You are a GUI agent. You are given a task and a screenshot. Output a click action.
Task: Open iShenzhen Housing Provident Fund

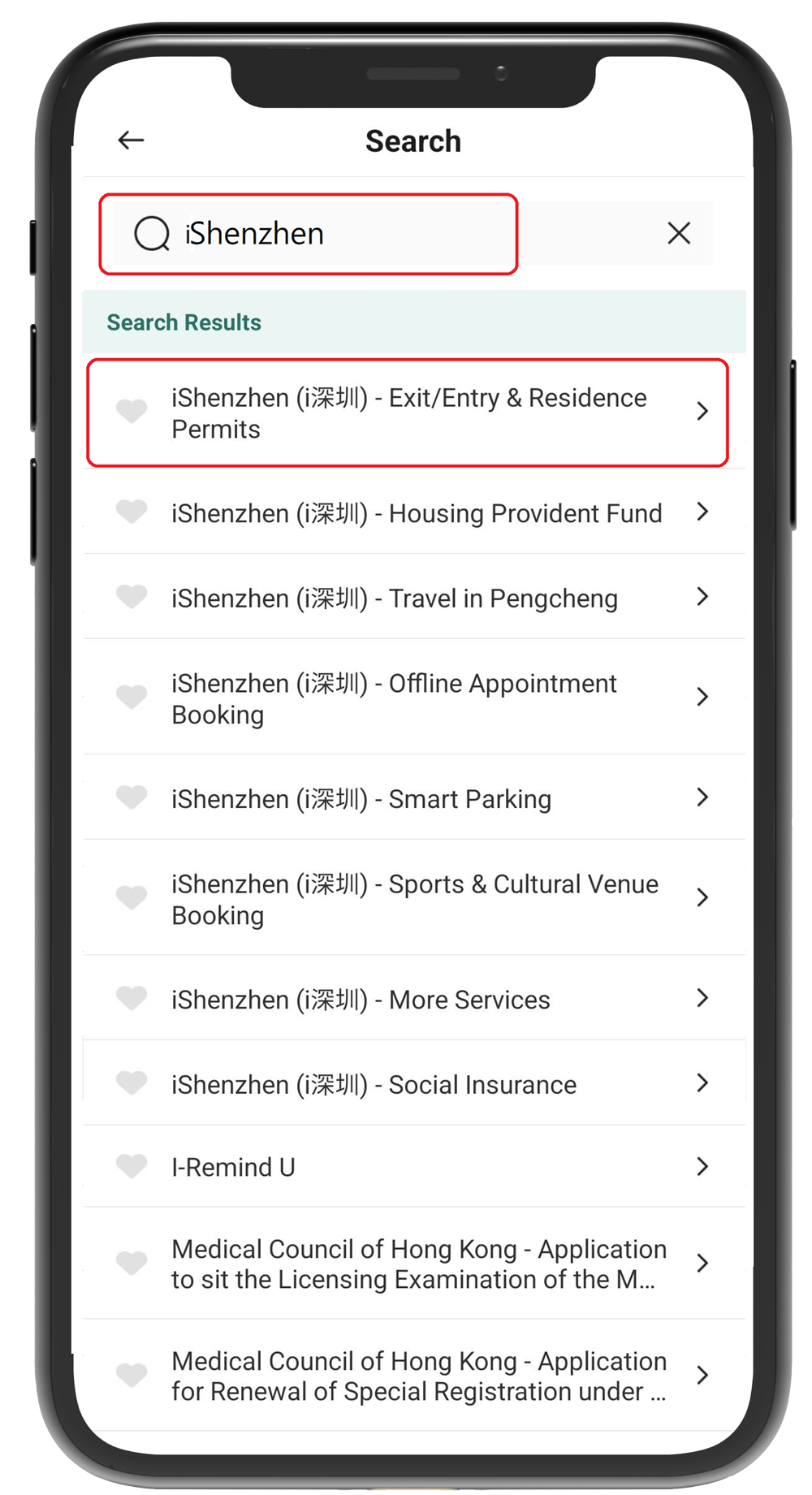coord(417,513)
